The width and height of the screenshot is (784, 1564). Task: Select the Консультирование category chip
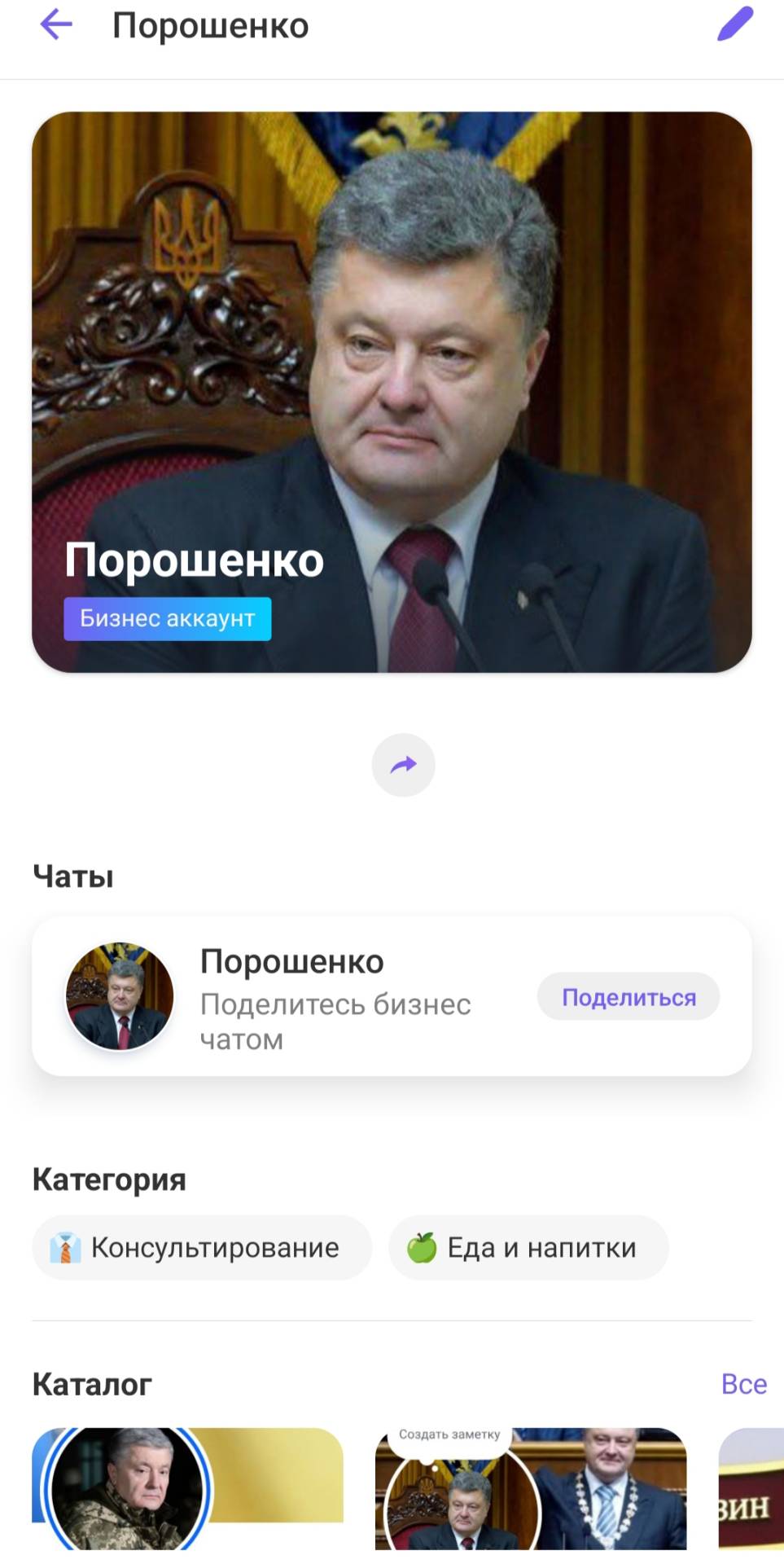(x=201, y=1247)
